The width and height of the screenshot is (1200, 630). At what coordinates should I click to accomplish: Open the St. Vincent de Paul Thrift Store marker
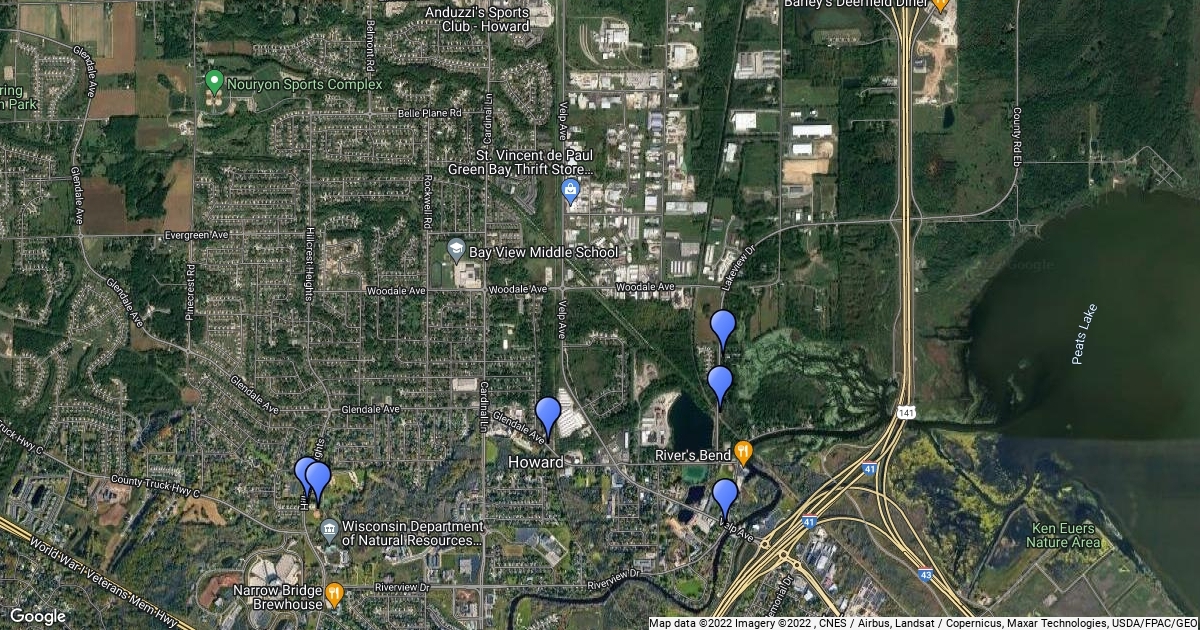[x=571, y=188]
